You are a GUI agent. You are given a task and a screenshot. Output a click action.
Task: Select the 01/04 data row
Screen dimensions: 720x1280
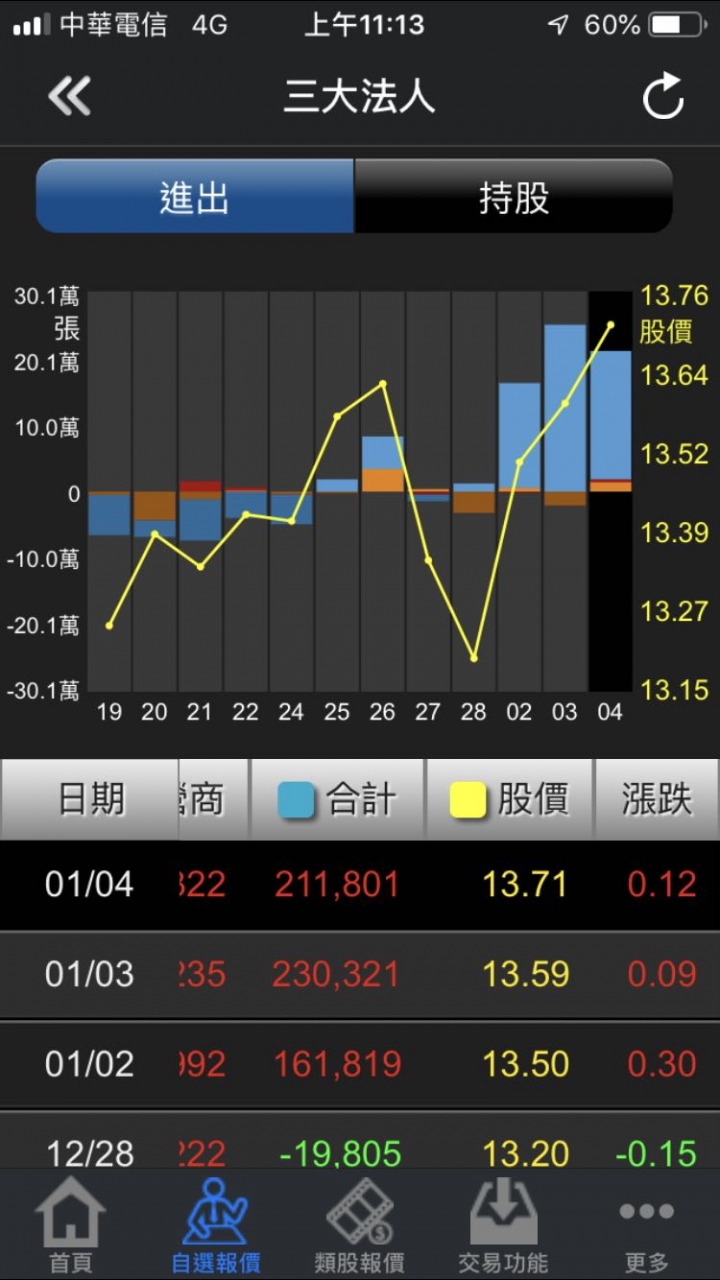point(360,884)
